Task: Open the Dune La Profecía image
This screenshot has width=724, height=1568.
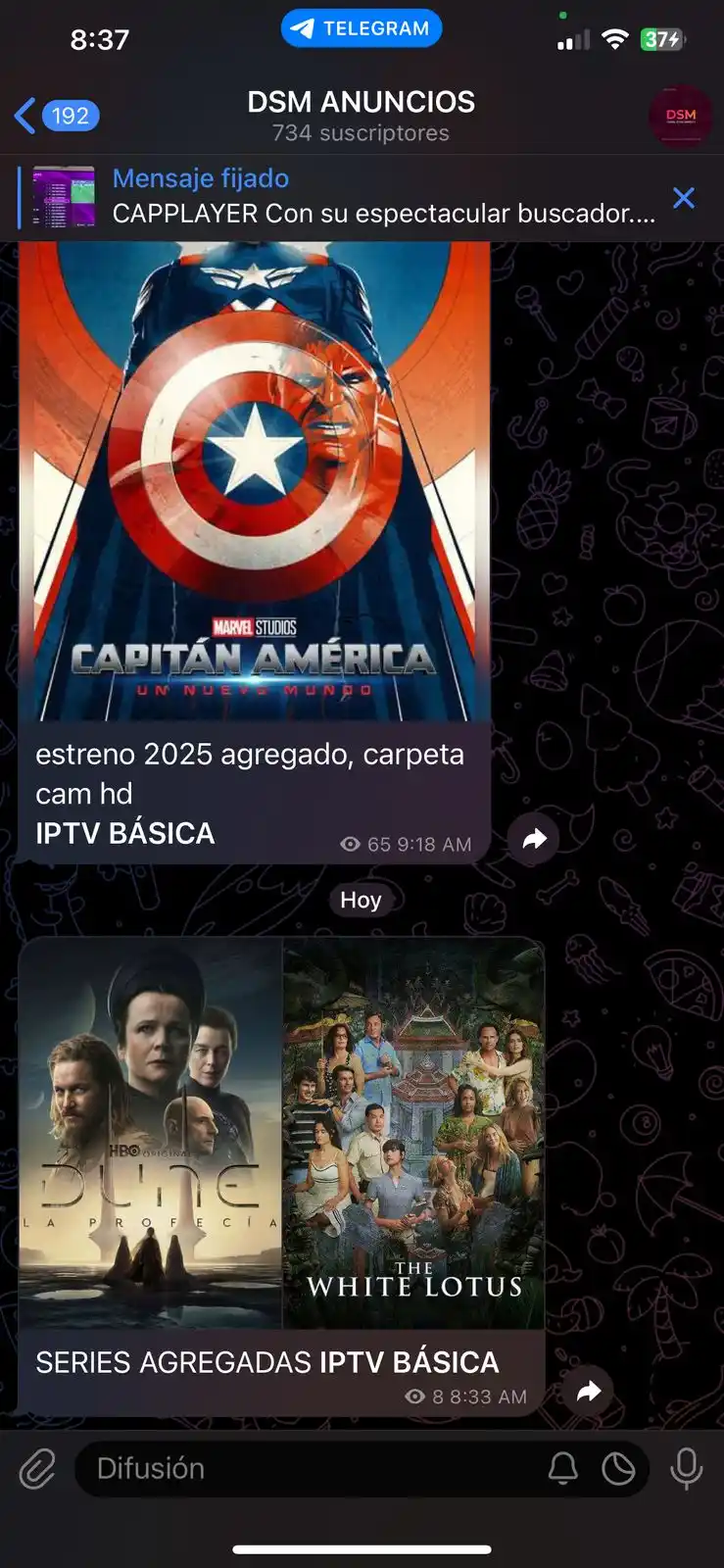Action: 150,1133
